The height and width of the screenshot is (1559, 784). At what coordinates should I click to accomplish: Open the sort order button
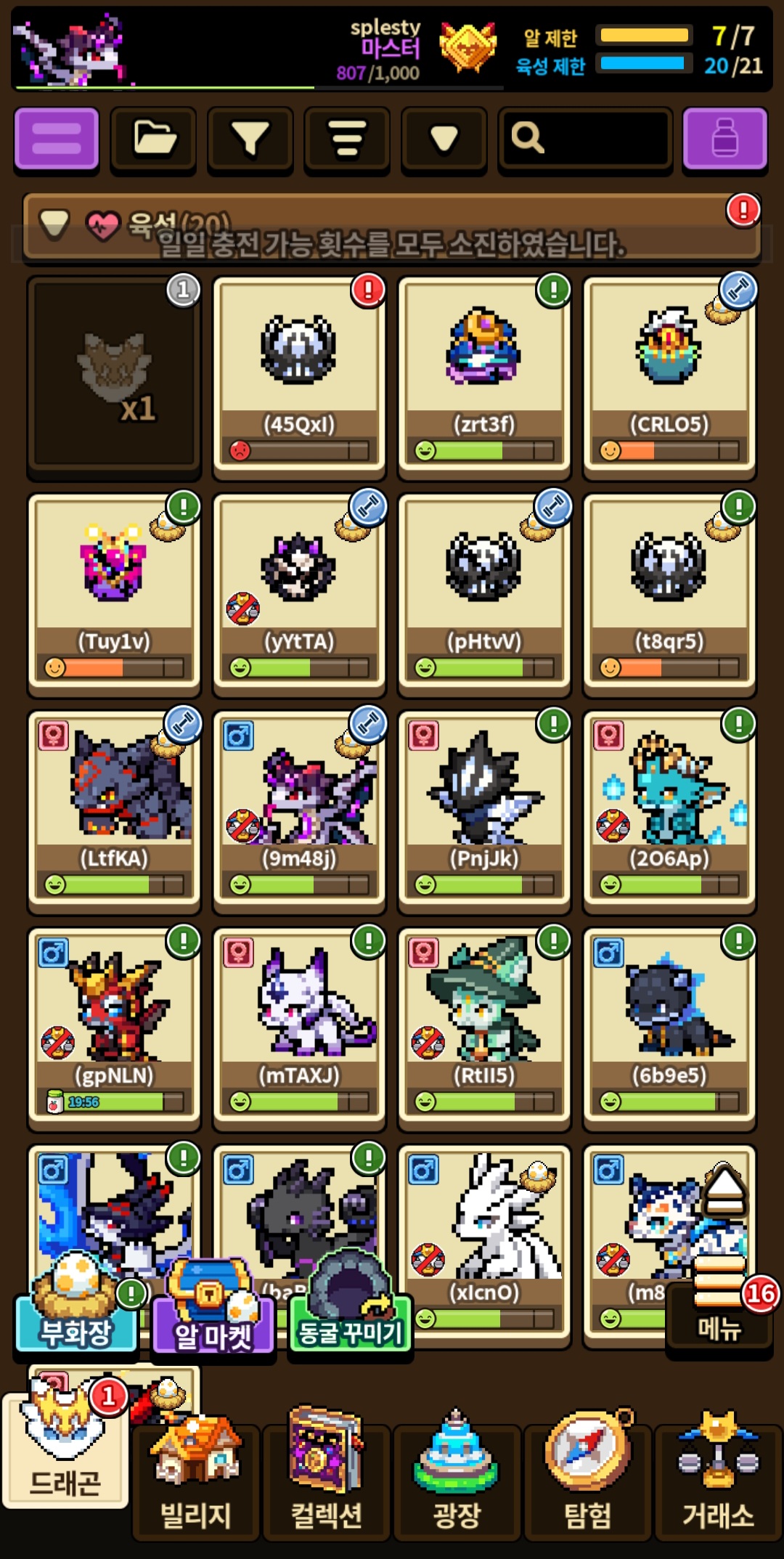[x=347, y=140]
